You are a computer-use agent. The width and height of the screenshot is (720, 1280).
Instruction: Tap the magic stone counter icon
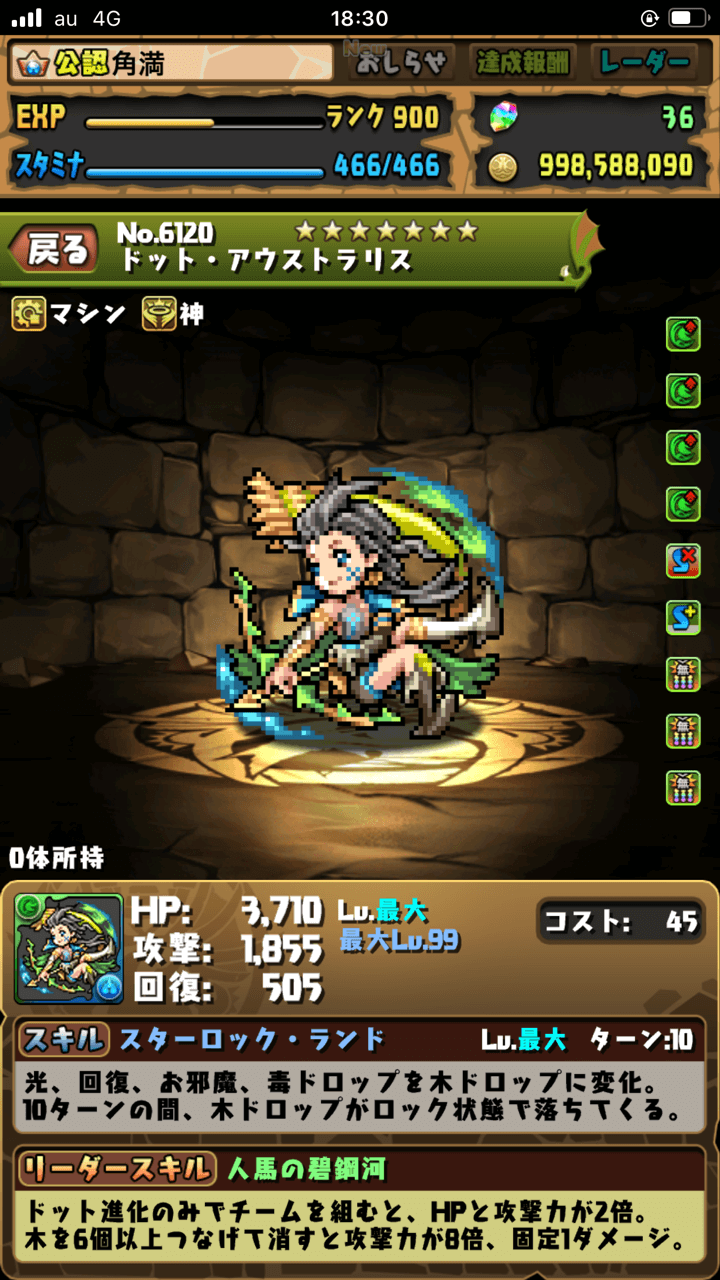(503, 117)
